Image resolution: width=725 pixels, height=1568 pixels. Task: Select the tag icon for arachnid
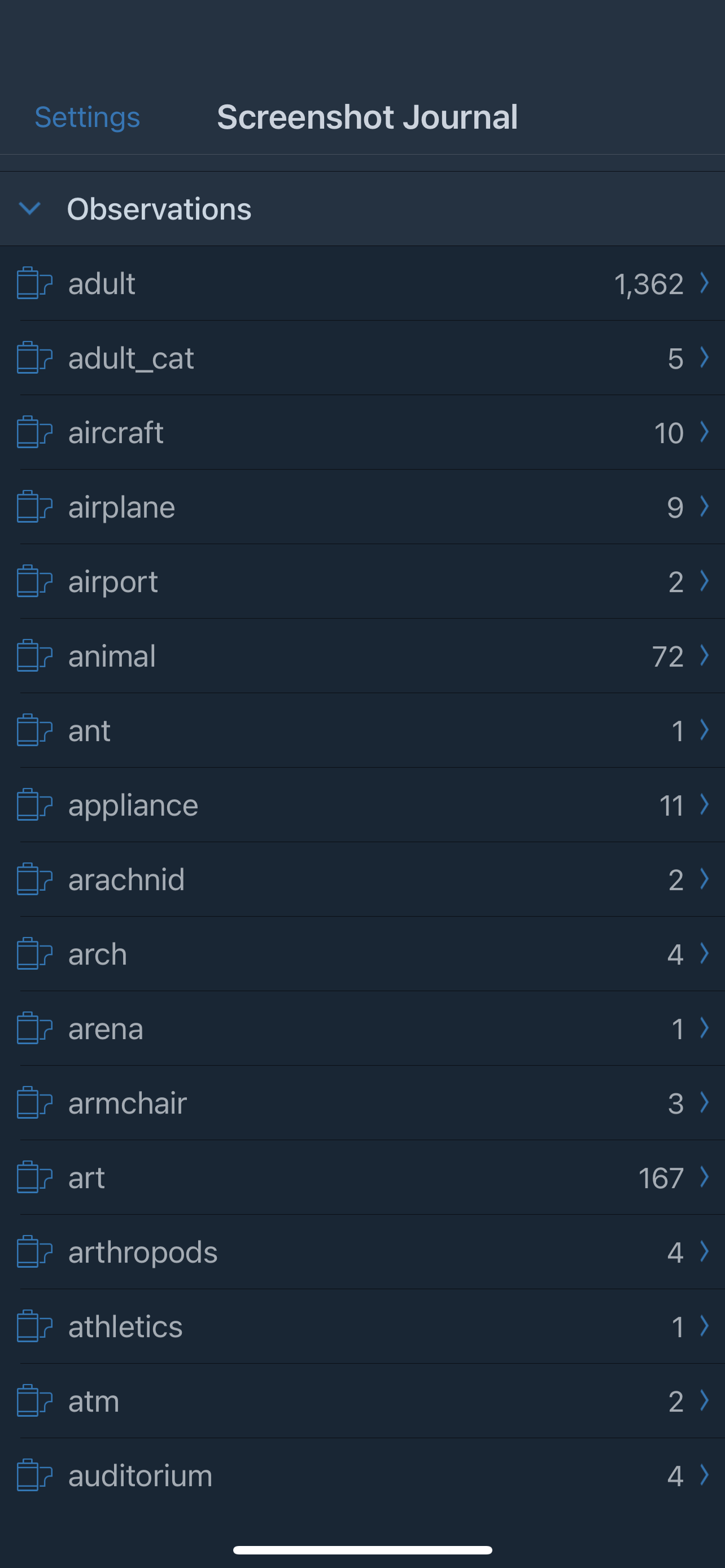[34, 879]
